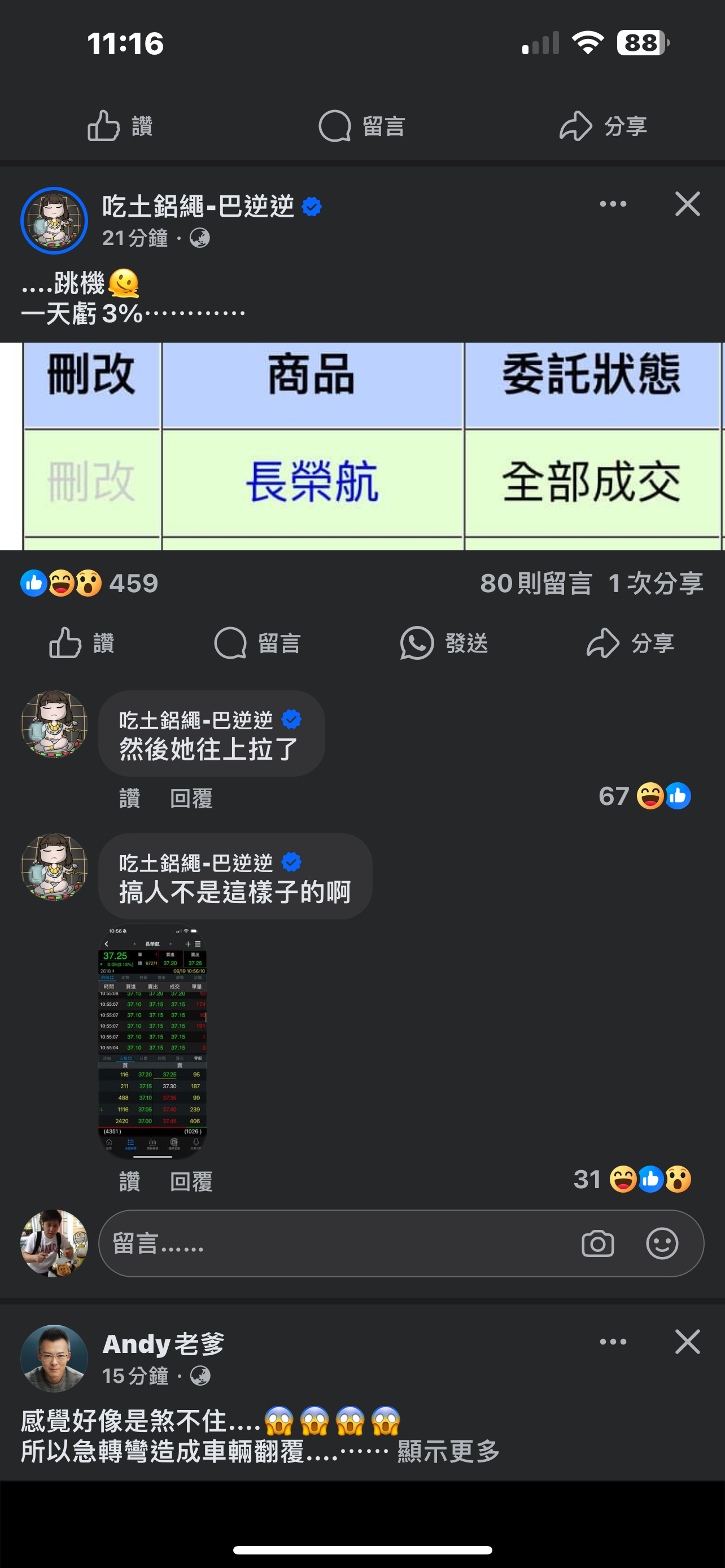Expand Andy老爹's post with 顯示更多
725x1568 pixels.
pos(449,1451)
